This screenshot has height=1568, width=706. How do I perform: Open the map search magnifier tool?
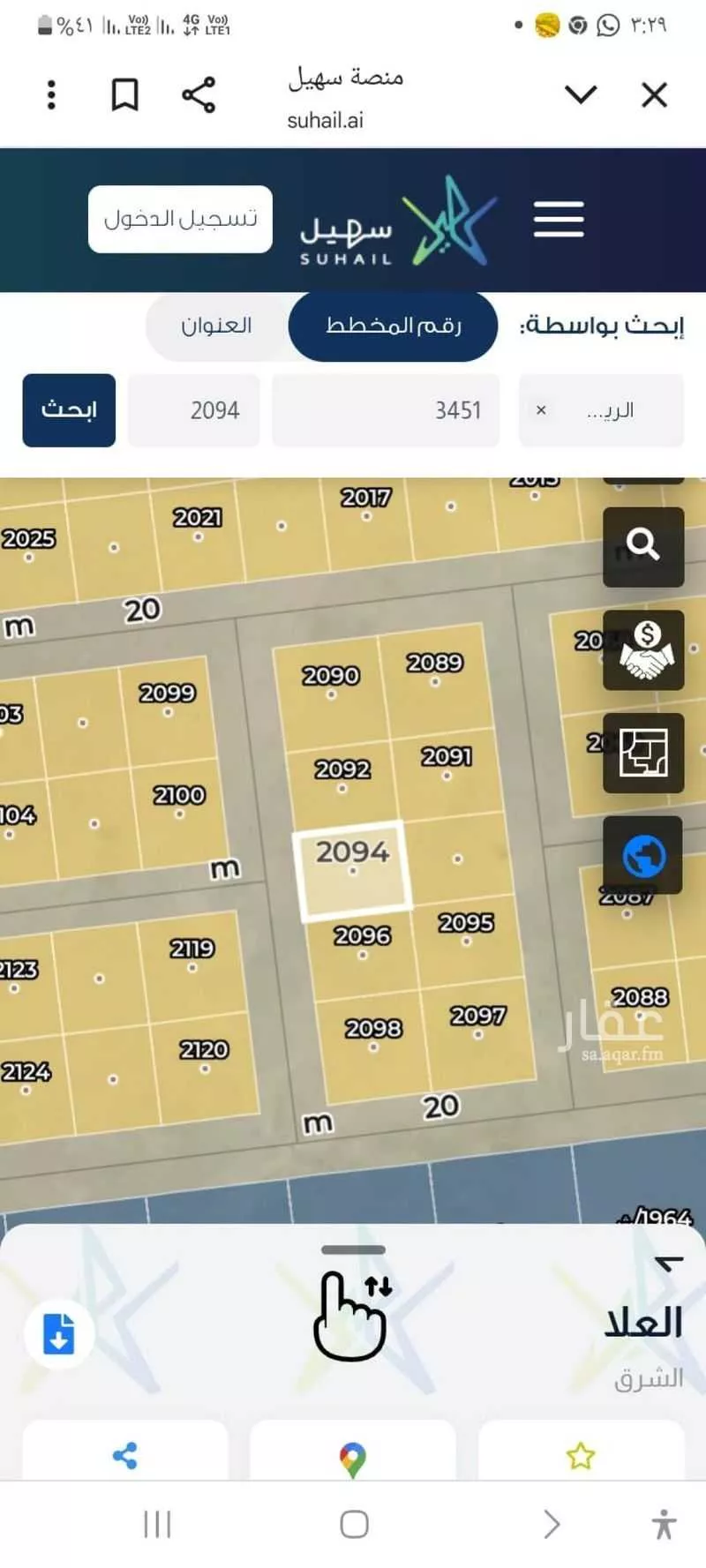[643, 545]
